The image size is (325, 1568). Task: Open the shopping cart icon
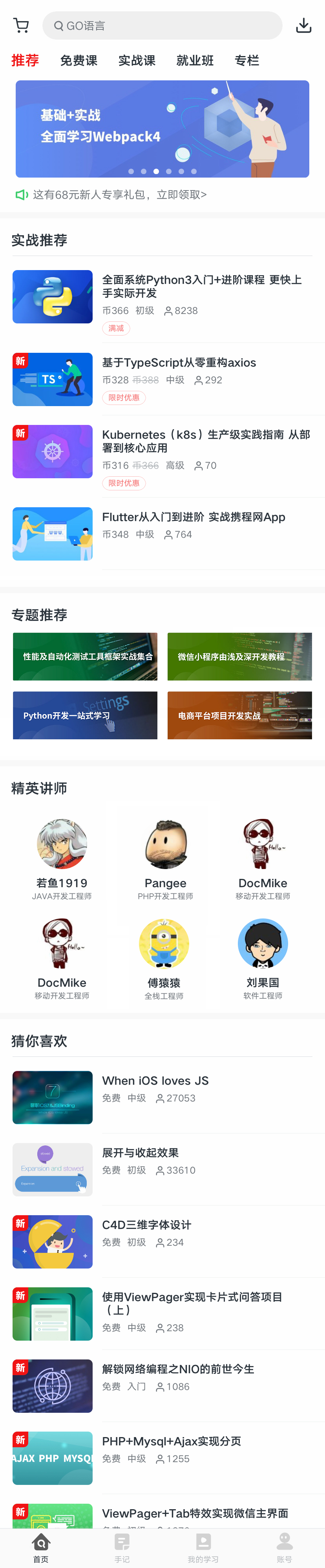tap(21, 25)
